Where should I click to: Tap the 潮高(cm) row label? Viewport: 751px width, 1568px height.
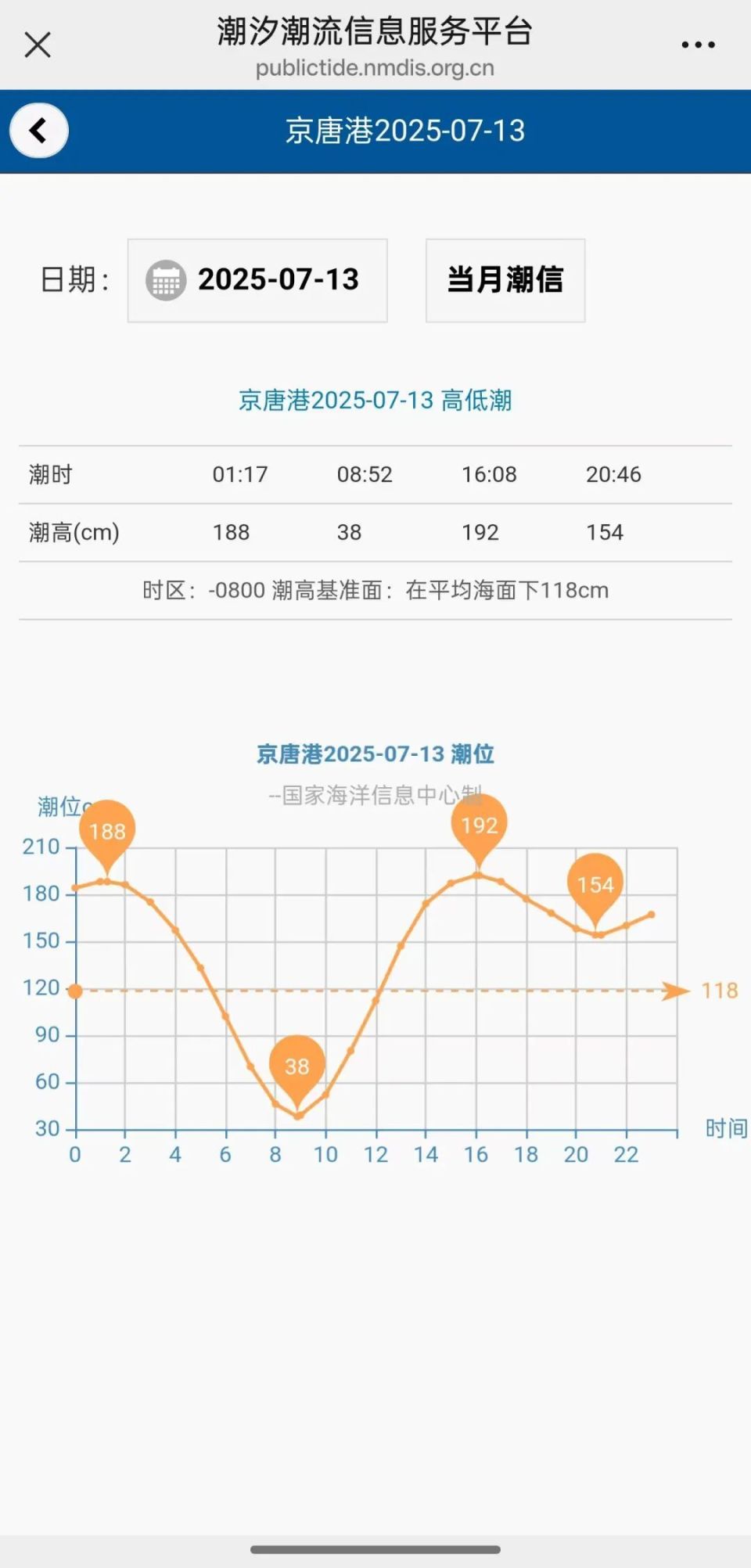click(x=70, y=532)
